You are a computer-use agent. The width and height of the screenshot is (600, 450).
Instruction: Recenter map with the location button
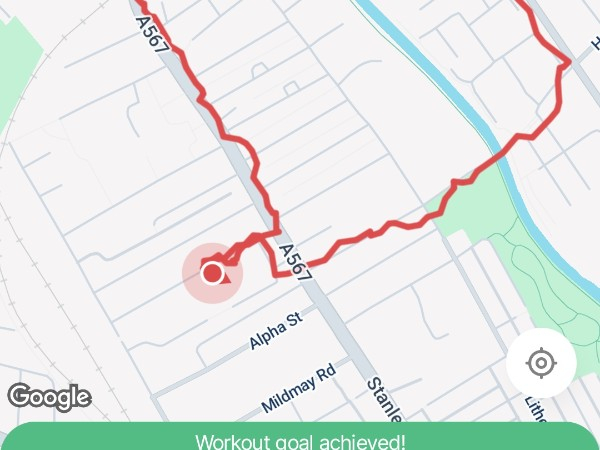tap(540, 362)
